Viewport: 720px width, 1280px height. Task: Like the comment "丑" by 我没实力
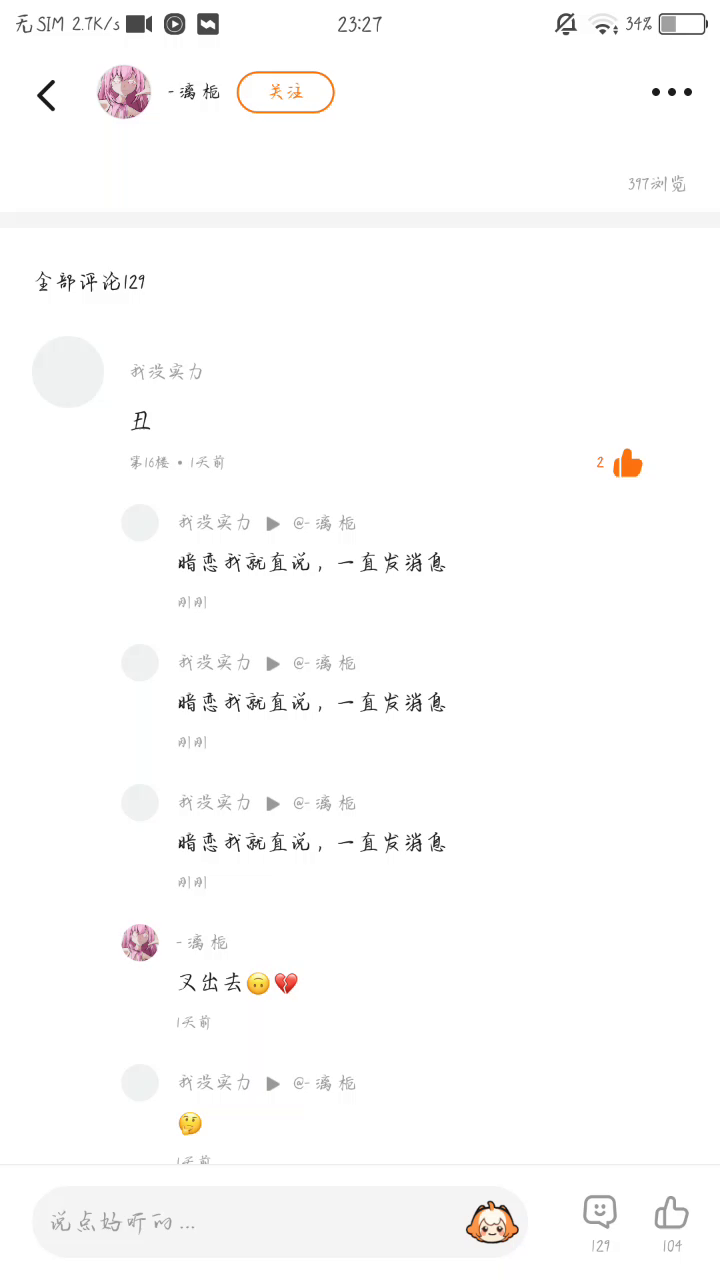(x=627, y=463)
